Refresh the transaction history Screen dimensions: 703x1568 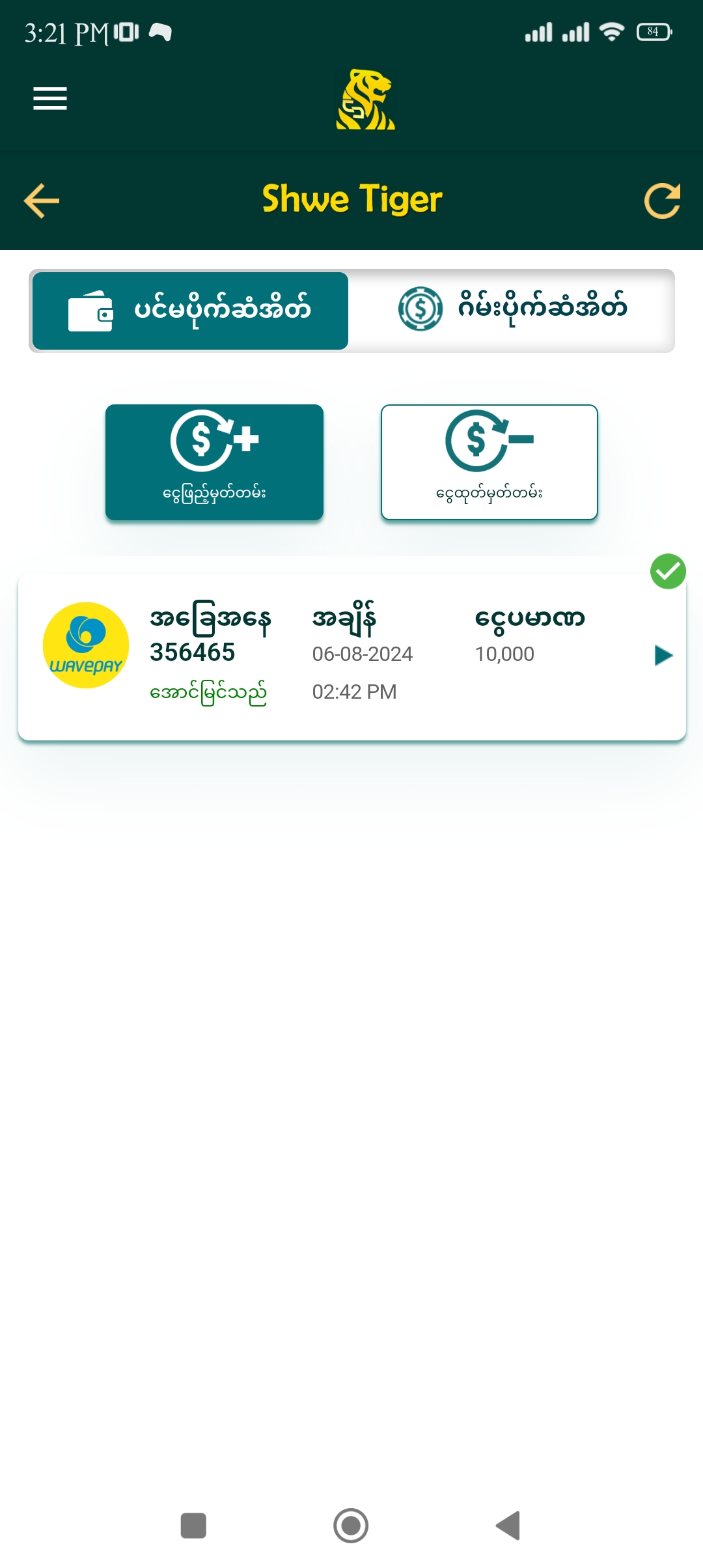click(x=662, y=200)
